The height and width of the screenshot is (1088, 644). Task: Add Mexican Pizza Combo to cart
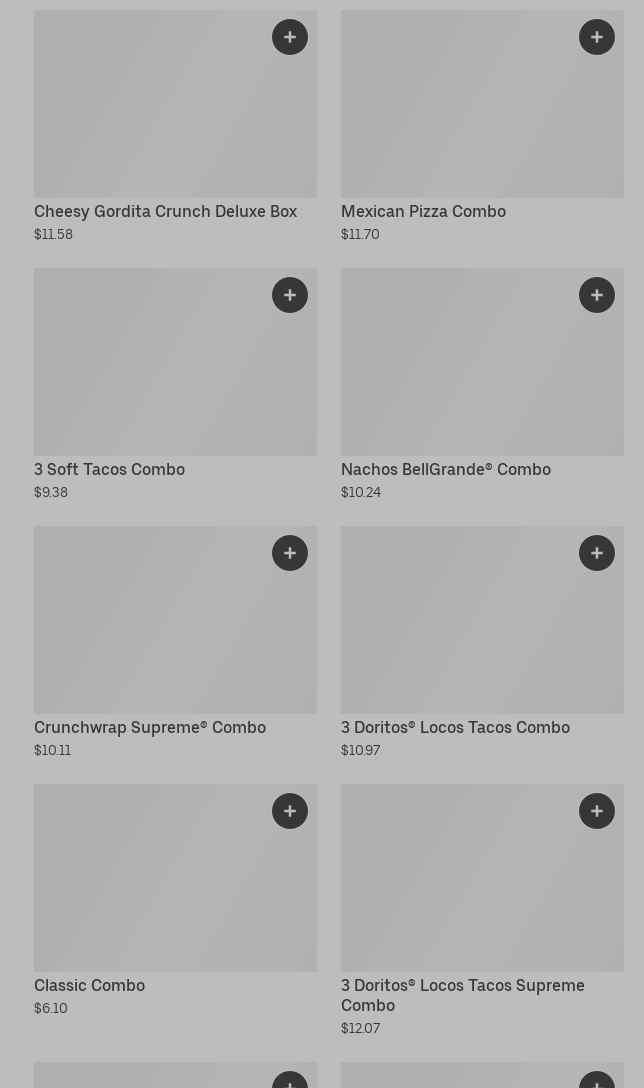tap(597, 37)
